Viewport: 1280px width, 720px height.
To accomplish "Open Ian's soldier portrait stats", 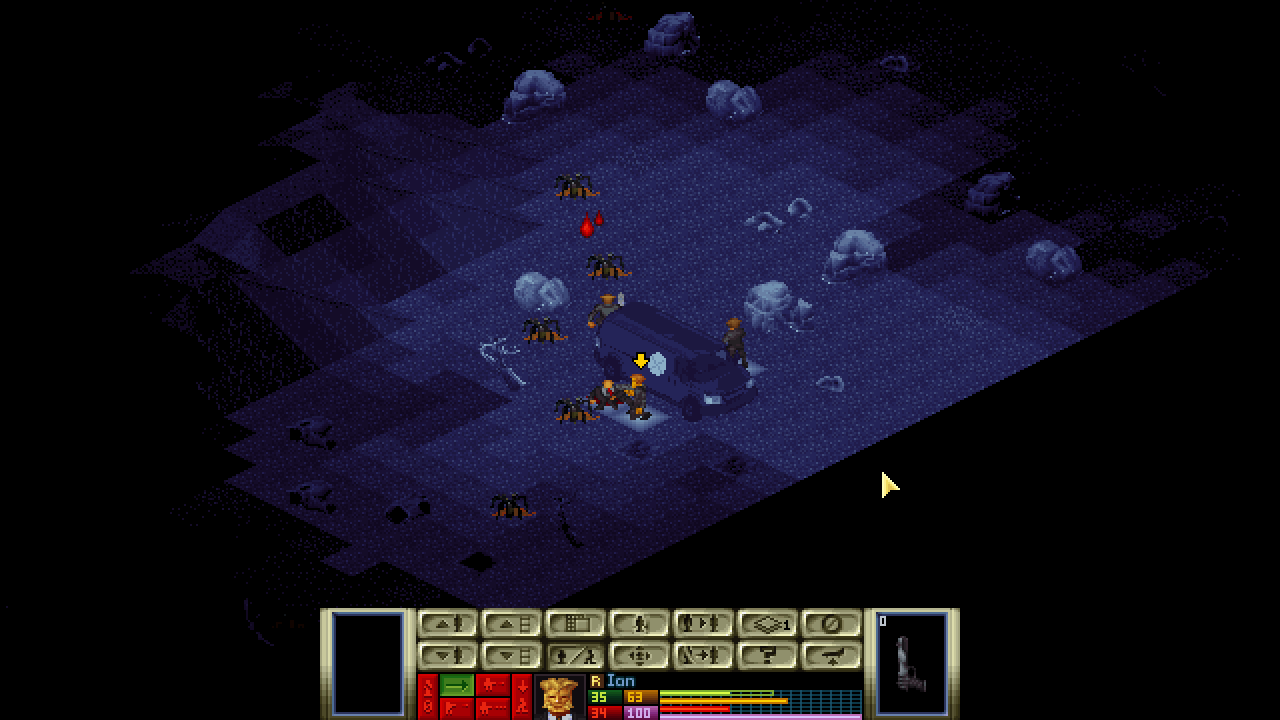I will (x=559, y=697).
